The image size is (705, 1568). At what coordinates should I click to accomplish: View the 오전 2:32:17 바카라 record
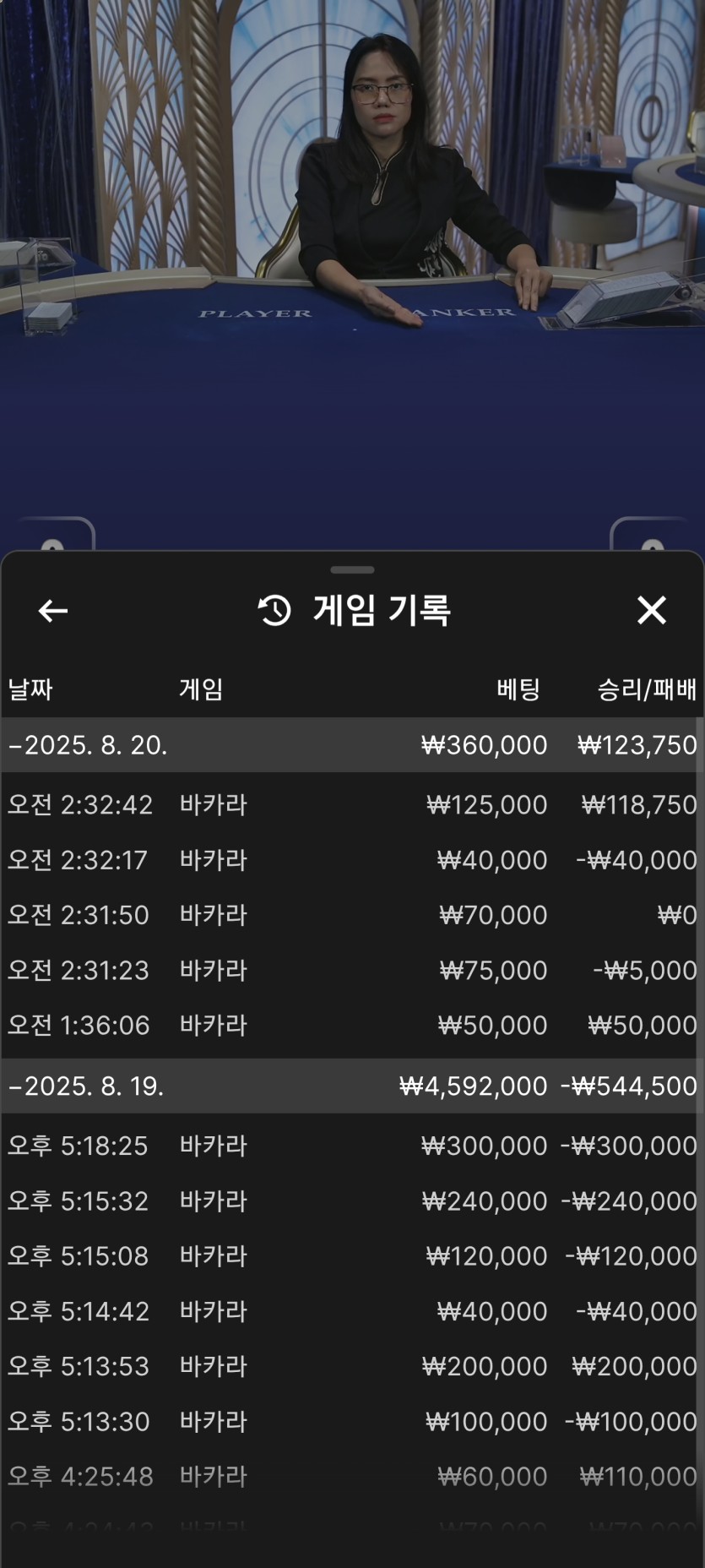coord(351,860)
